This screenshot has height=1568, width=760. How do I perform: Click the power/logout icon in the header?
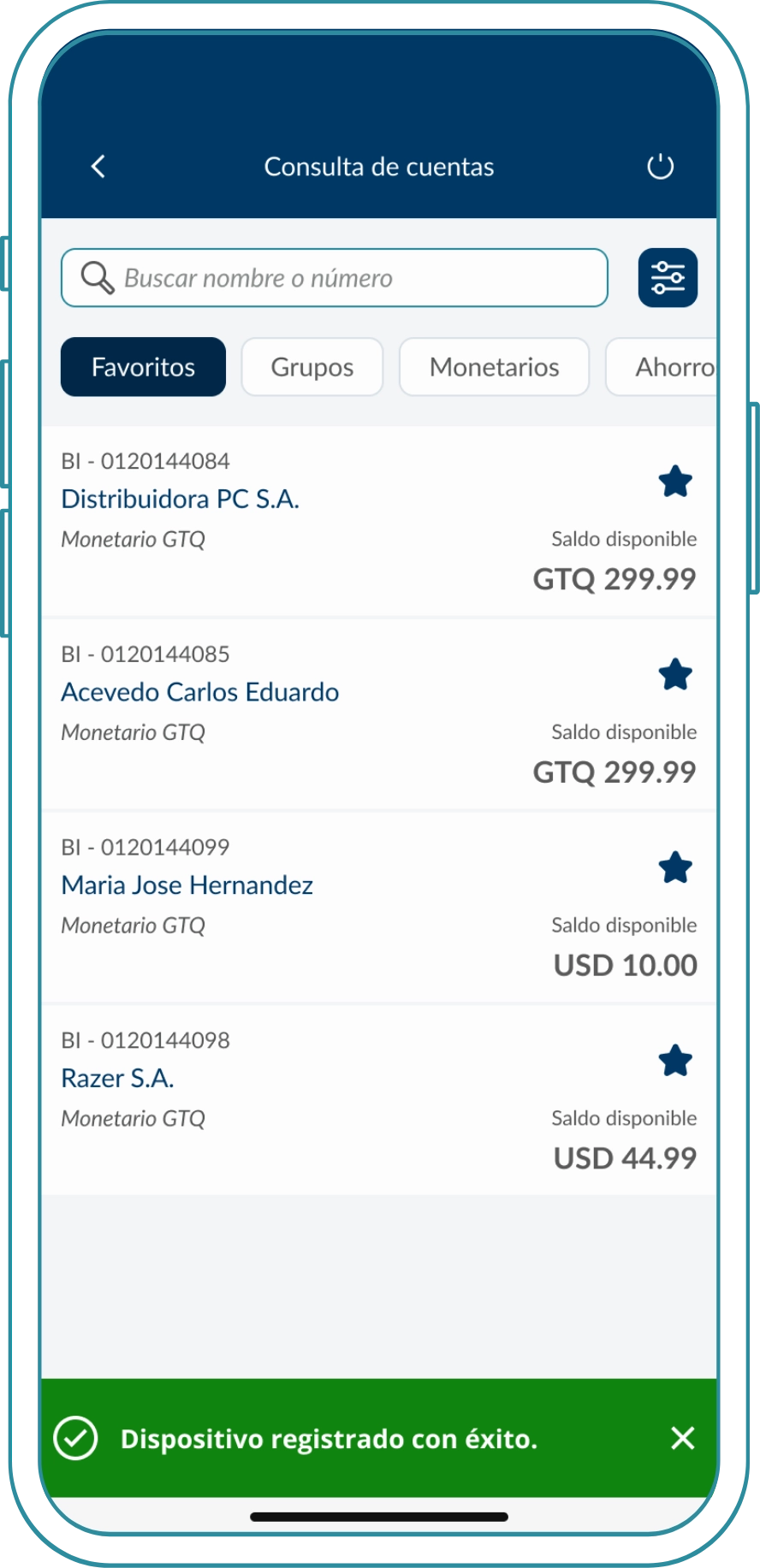[x=662, y=166]
